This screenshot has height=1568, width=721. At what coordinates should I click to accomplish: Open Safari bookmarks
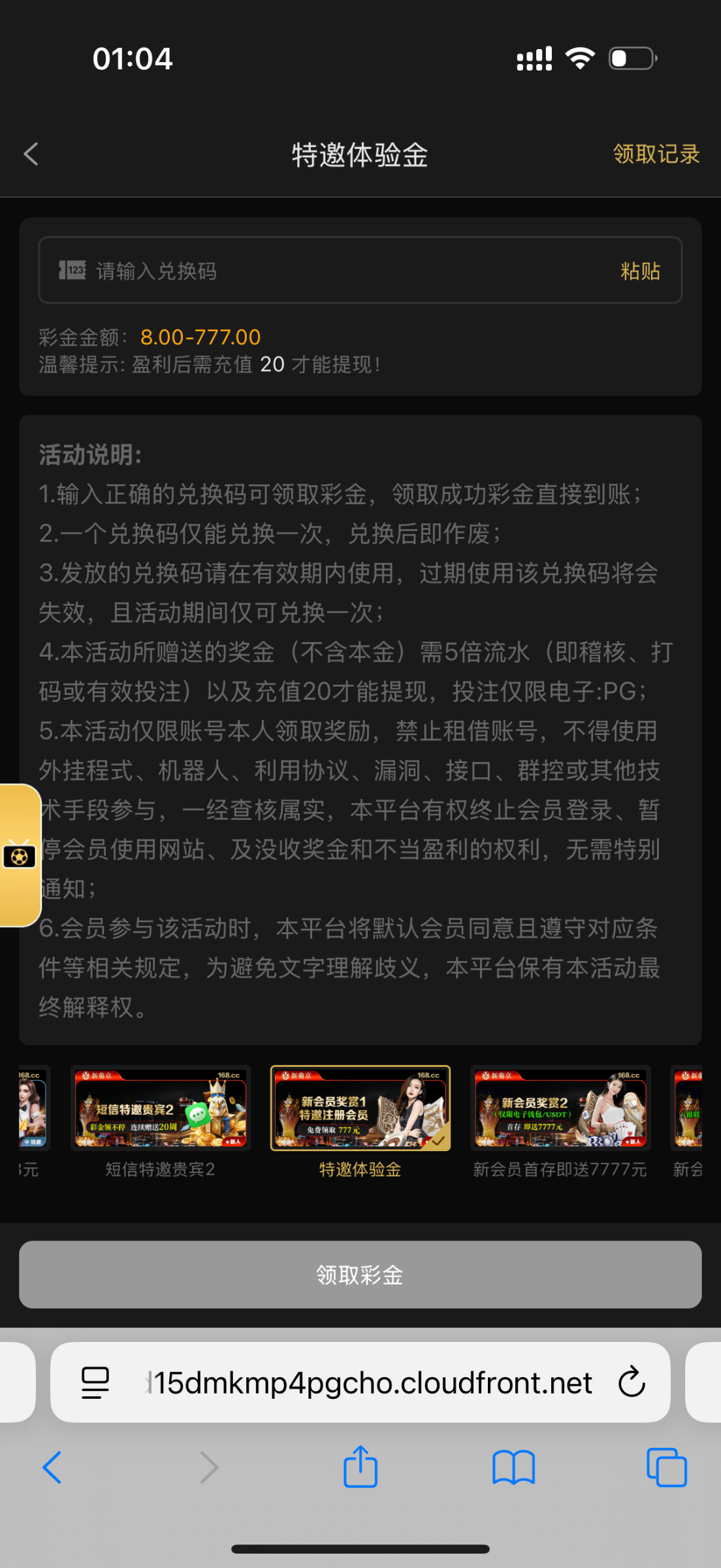point(513,1467)
